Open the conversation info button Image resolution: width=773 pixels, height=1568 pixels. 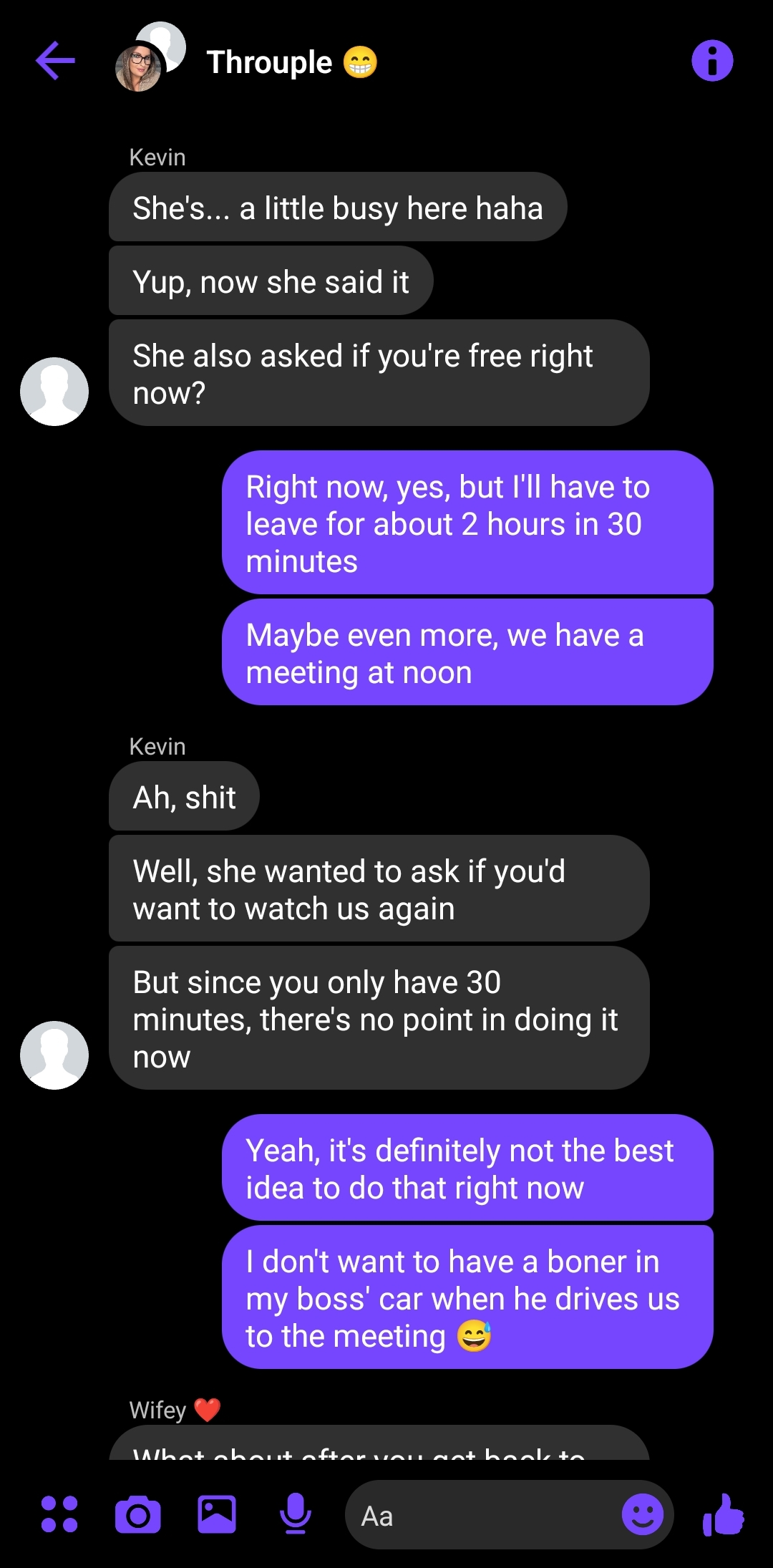click(x=712, y=61)
